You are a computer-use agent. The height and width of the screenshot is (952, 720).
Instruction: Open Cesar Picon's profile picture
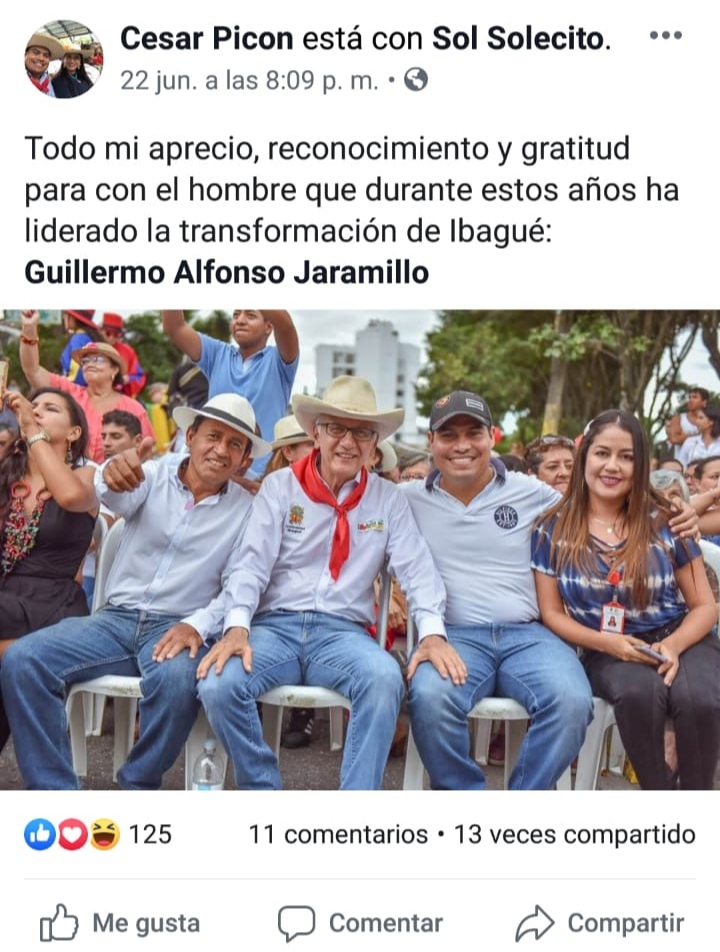tap(63, 60)
